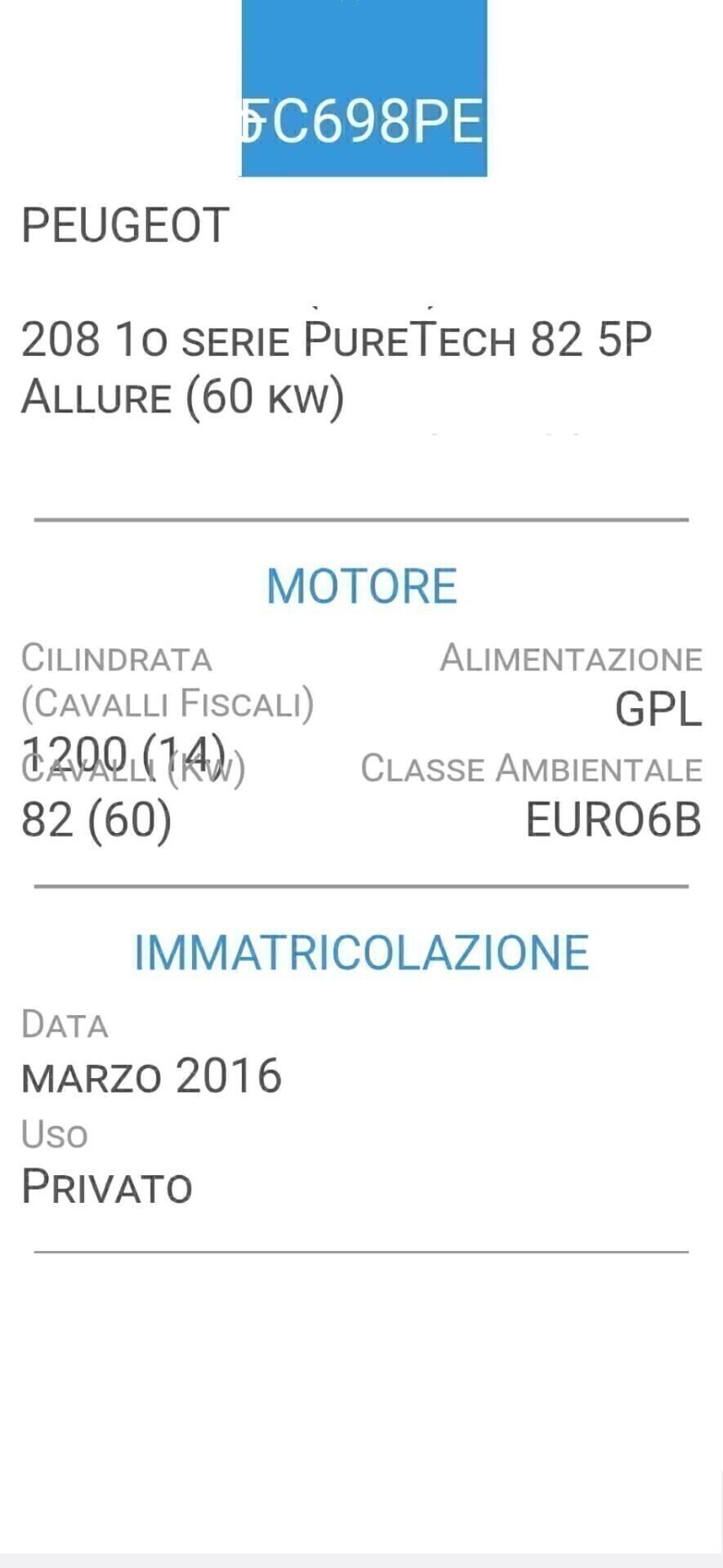Screen dimensions: 723x1568
Task: Click the EURO6B emission class value
Action: point(614,821)
